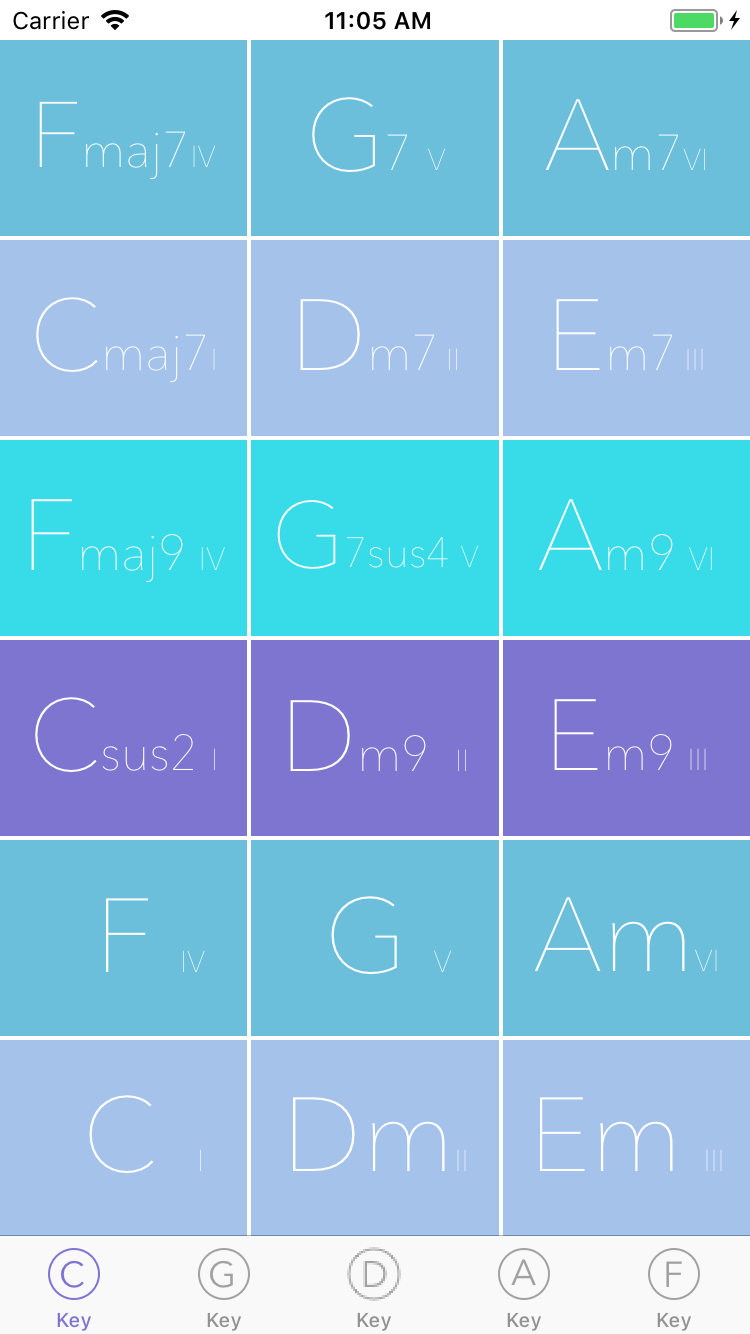
Task: Switch to the G Key tab
Action: pos(224,1289)
